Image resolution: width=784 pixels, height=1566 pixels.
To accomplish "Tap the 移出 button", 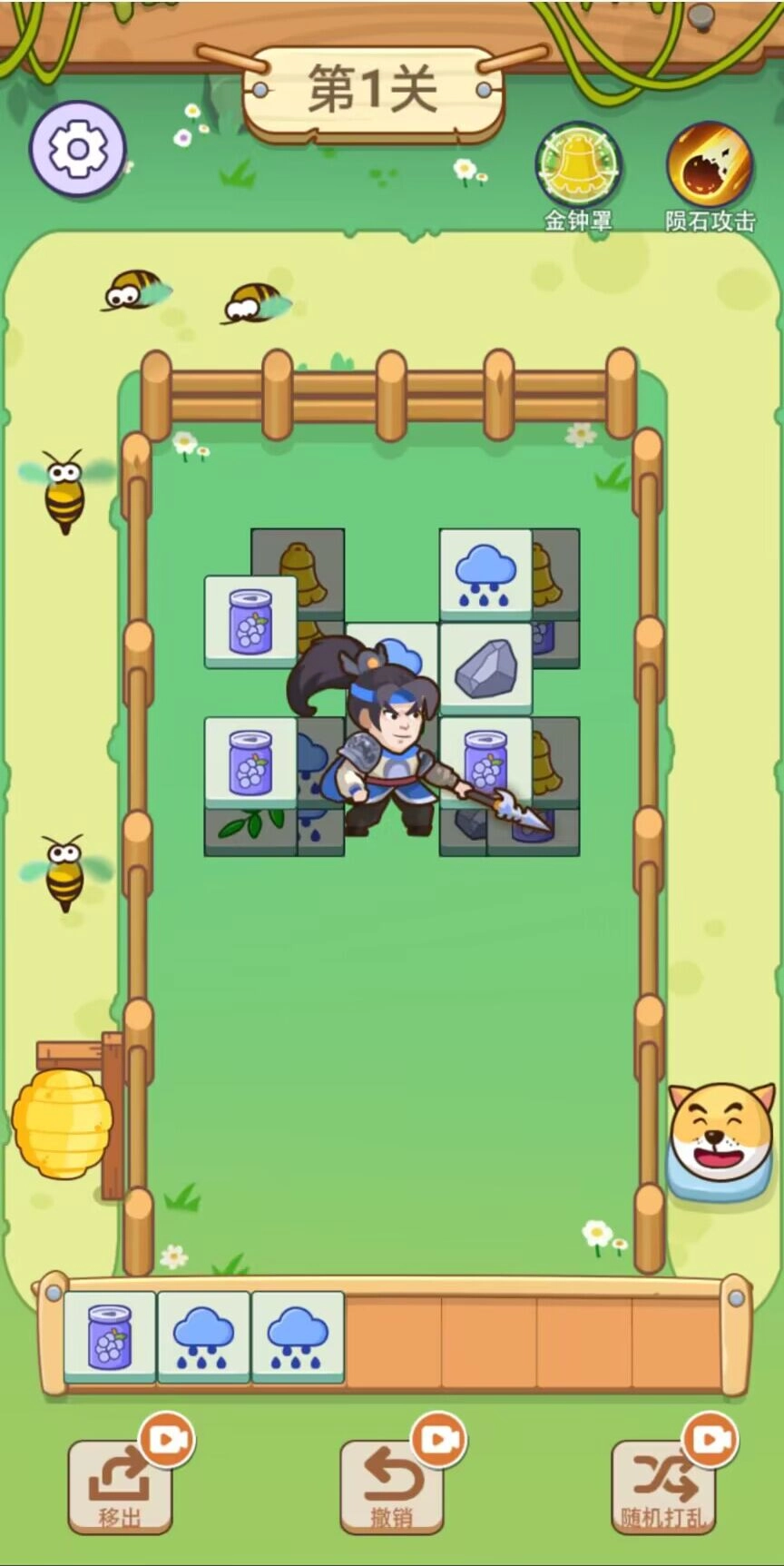I will click(120, 1485).
